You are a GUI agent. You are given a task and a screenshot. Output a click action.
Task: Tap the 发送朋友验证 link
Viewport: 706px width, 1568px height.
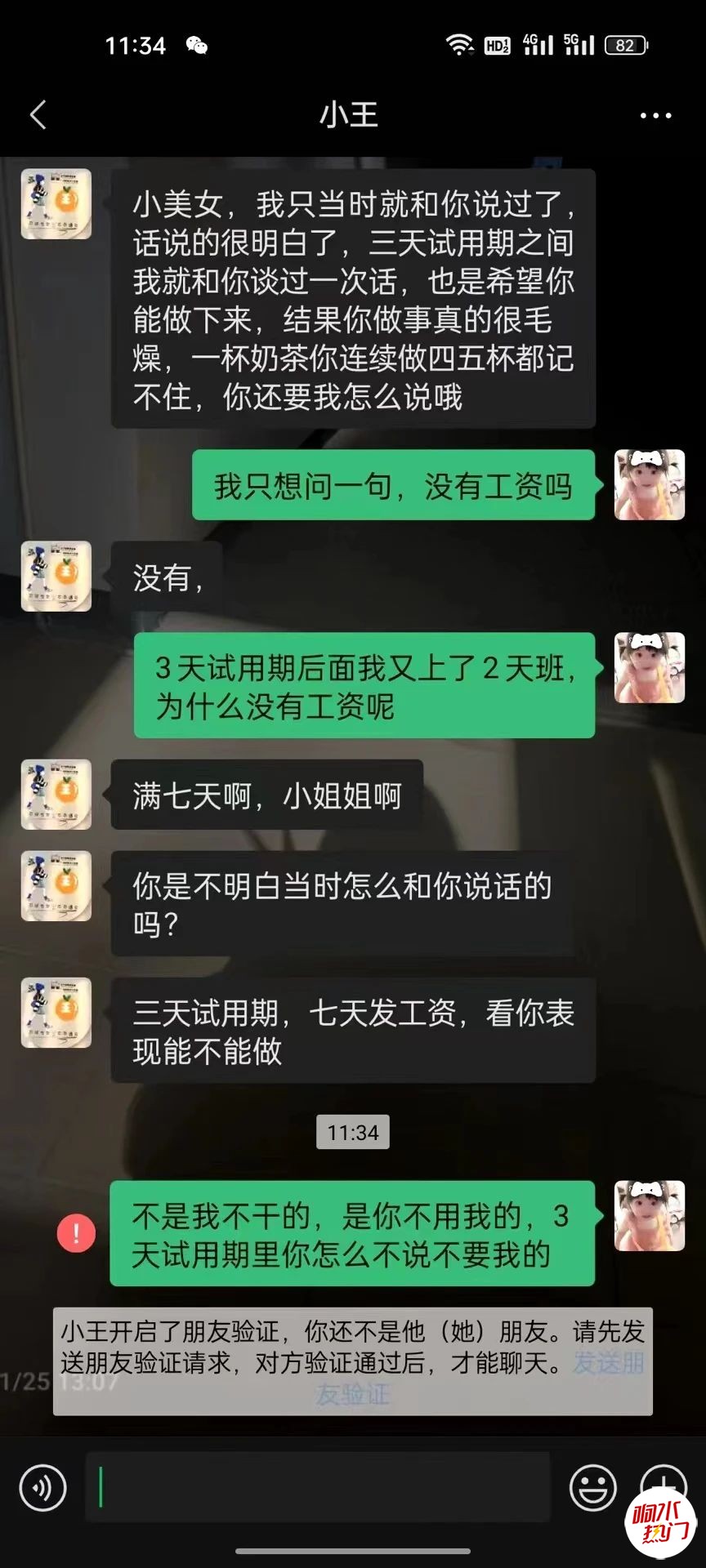(x=607, y=1363)
